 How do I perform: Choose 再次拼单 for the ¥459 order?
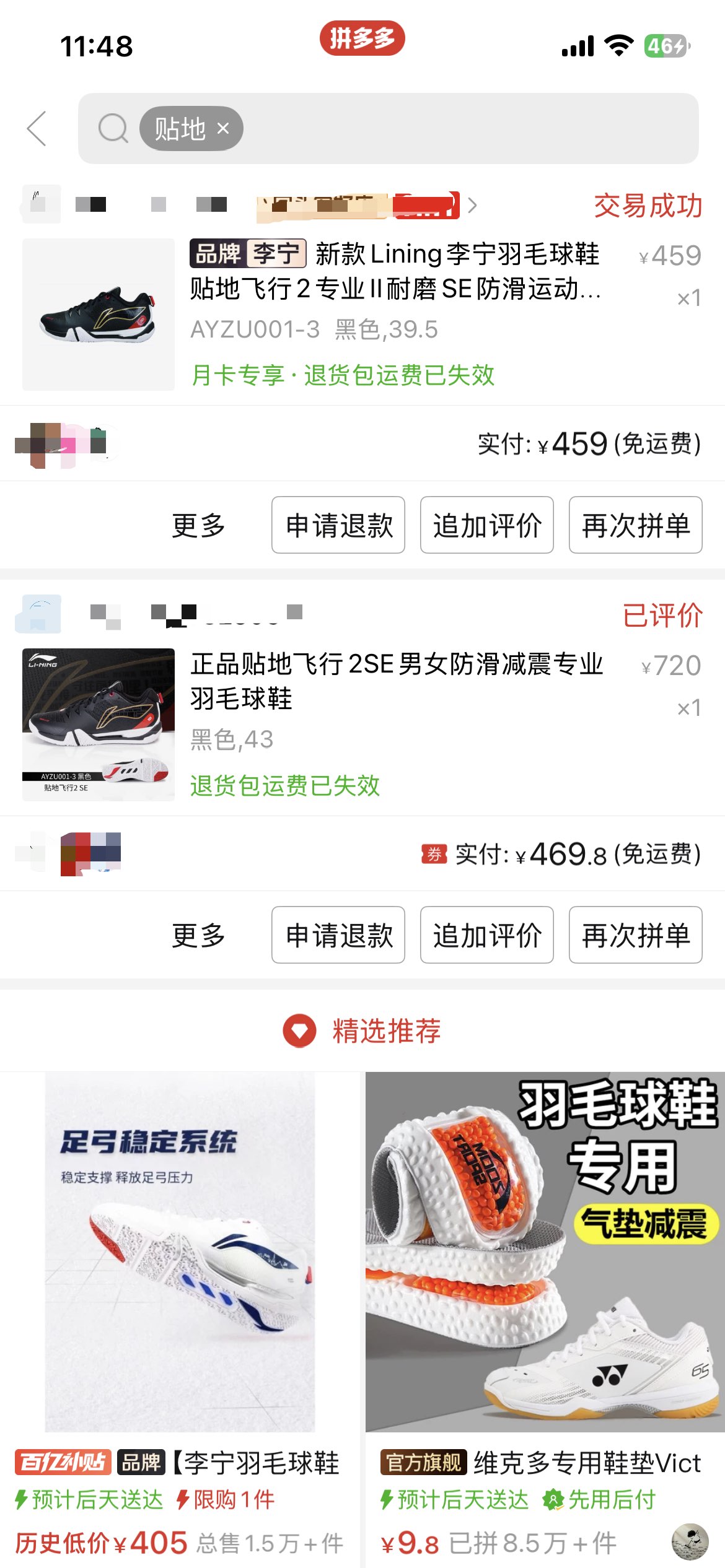636,525
